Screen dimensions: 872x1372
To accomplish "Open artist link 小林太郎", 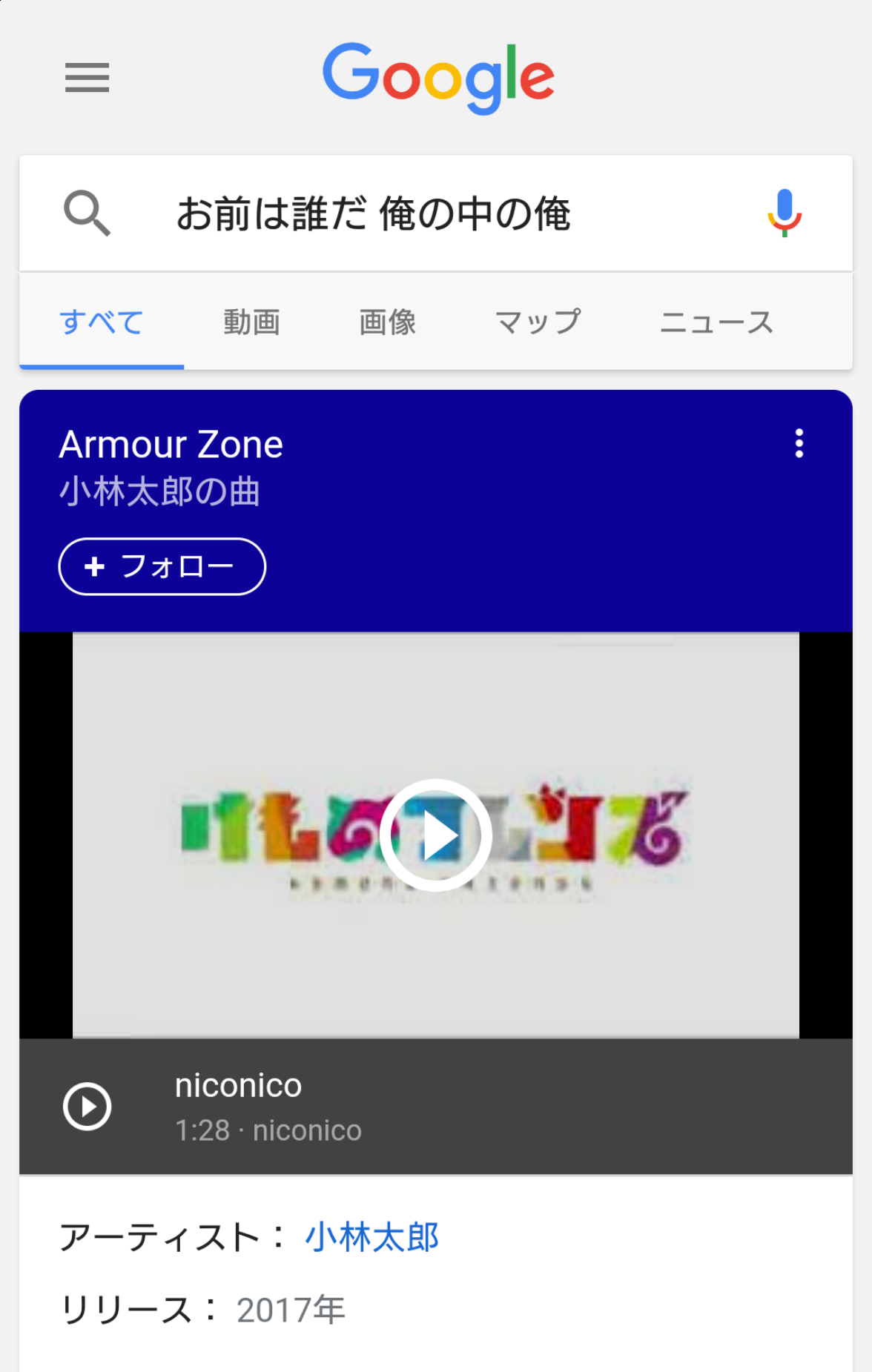I will click(x=372, y=1237).
